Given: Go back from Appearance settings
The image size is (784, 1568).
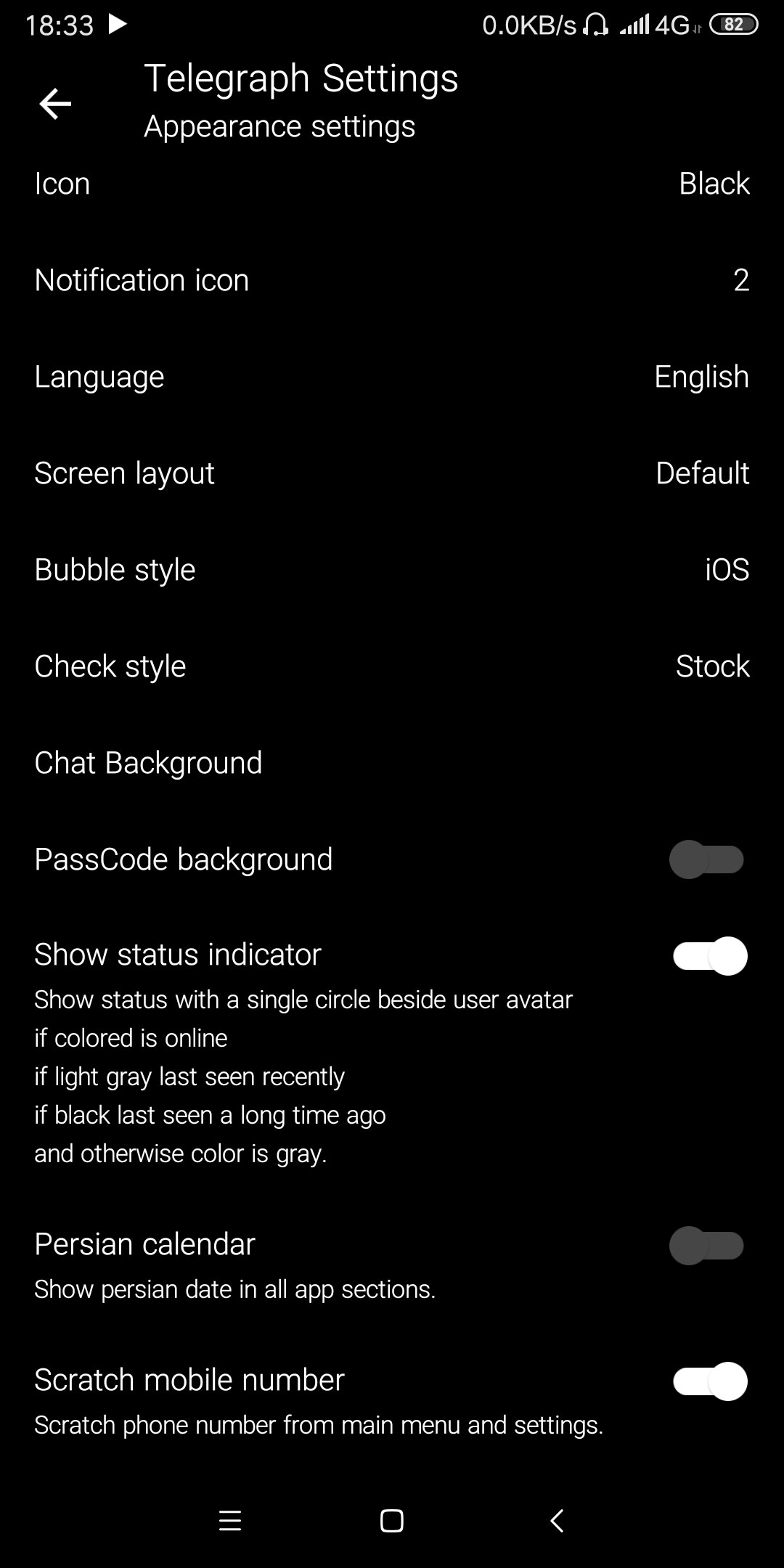Looking at the screenshot, I should click(55, 103).
